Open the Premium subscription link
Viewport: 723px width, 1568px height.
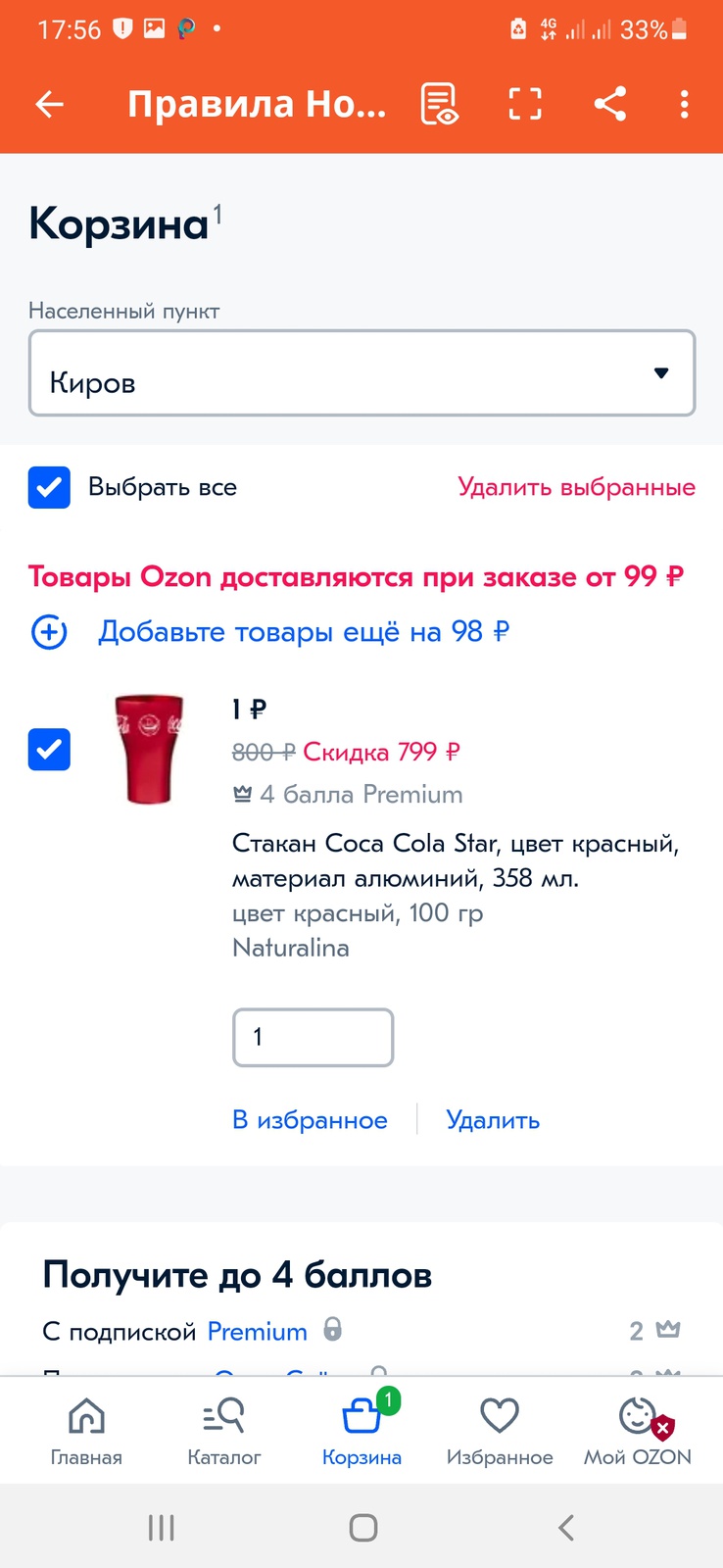pyautogui.click(x=257, y=1332)
